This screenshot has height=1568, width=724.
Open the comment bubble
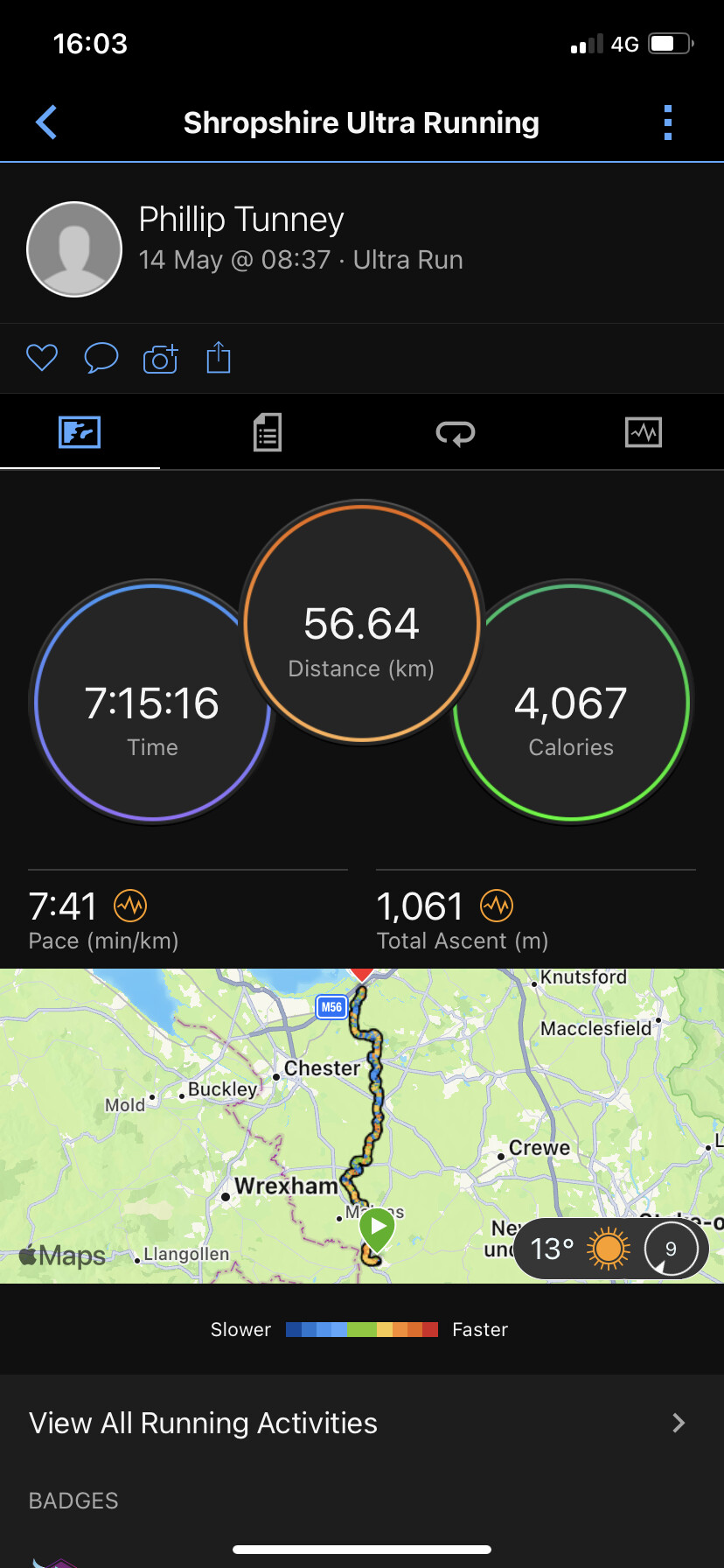pos(101,358)
